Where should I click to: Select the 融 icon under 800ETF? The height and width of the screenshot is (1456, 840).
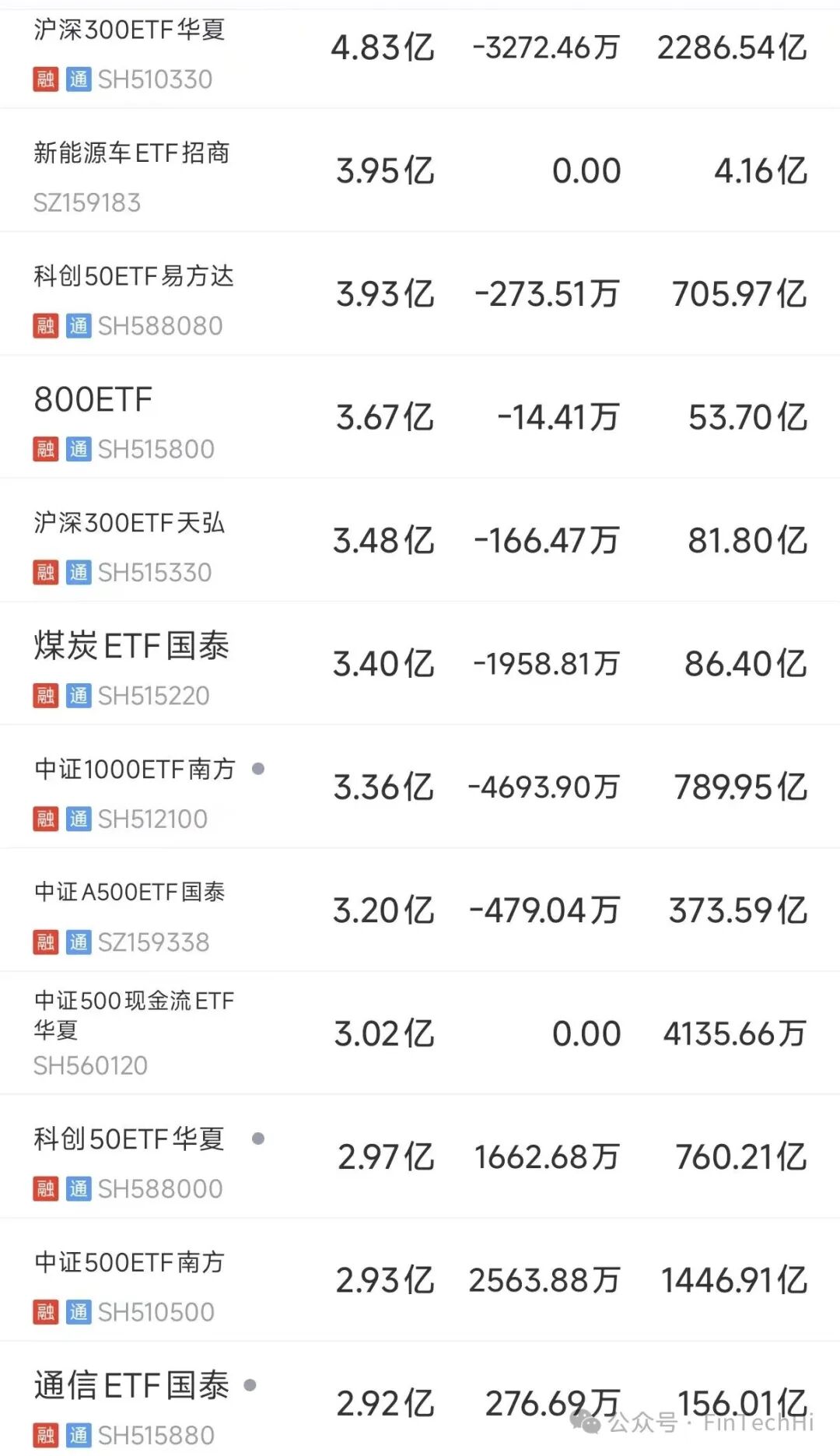tap(47, 449)
